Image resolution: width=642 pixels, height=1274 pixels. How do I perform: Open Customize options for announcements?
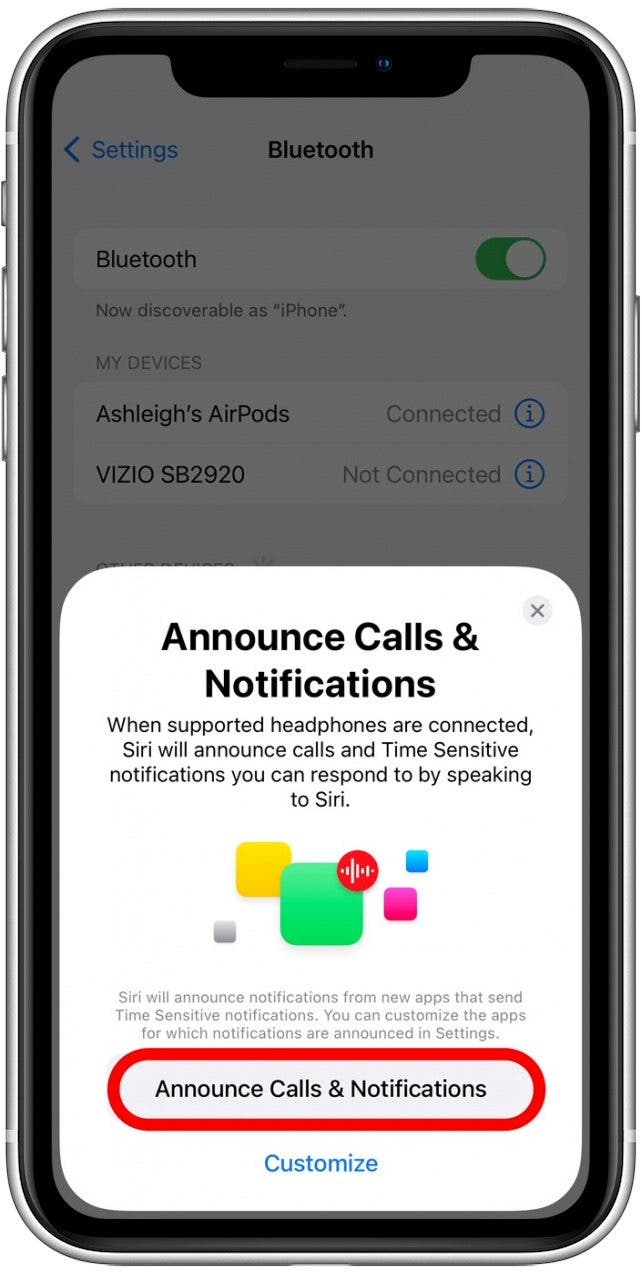pyautogui.click(x=321, y=1163)
